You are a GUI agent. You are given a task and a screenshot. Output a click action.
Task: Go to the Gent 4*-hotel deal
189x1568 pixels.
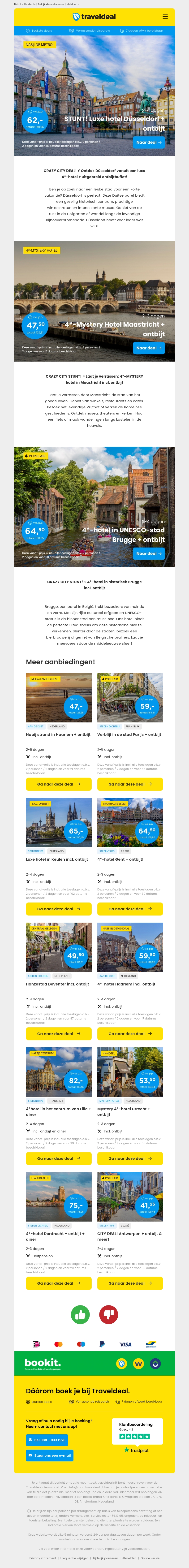(x=129, y=909)
